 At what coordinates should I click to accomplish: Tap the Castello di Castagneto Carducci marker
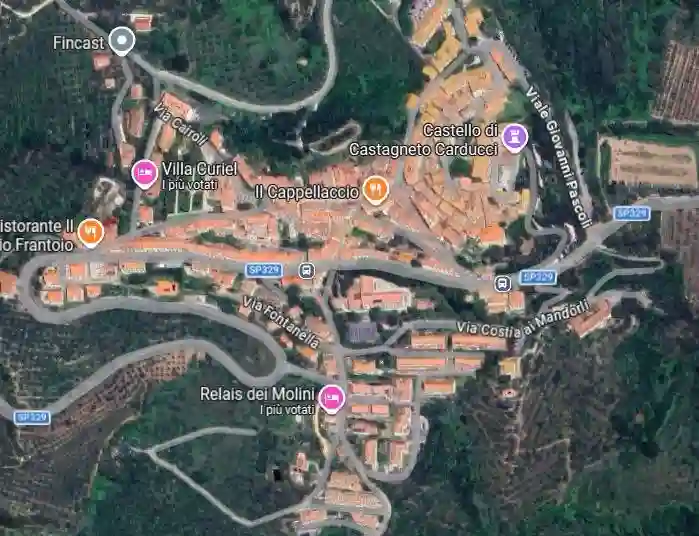[514, 137]
